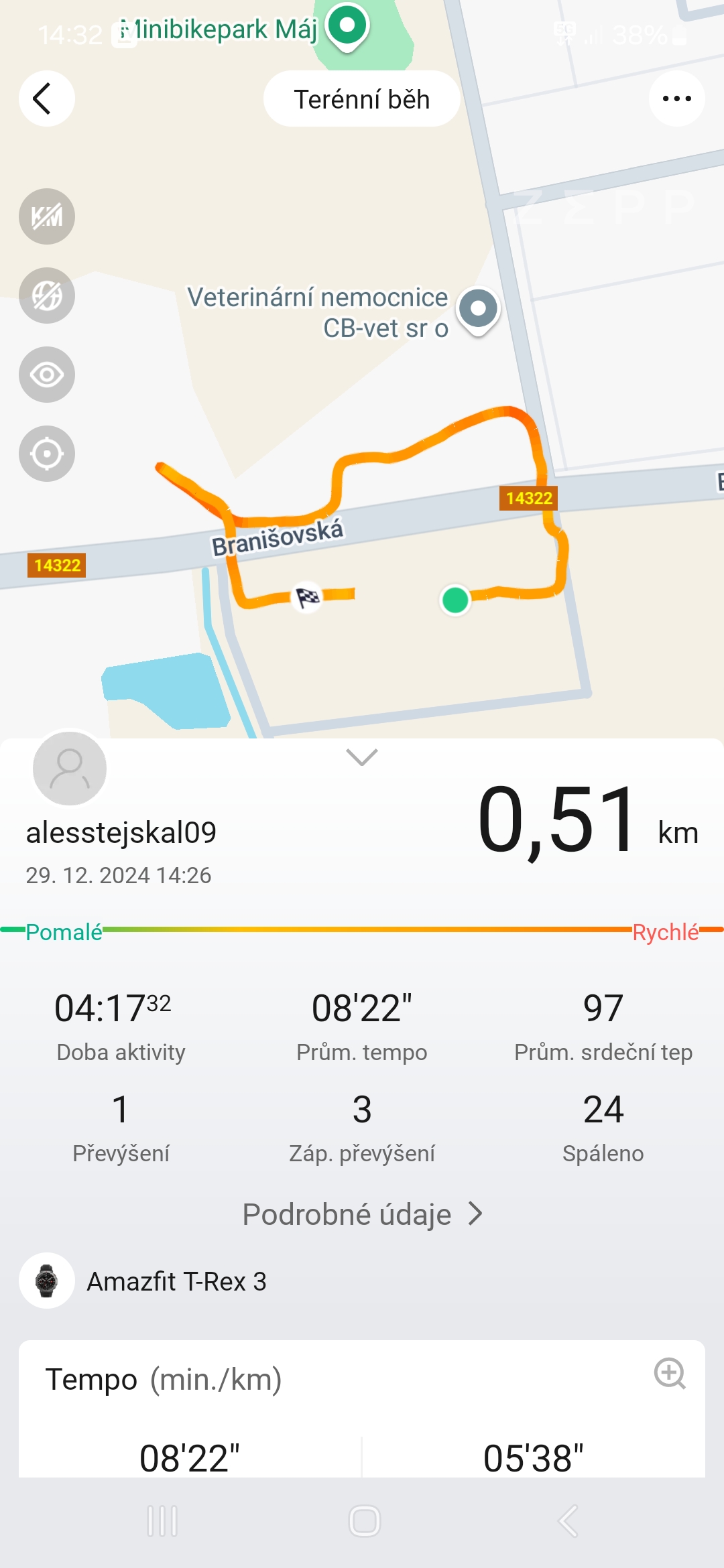724x1568 pixels.
Task: Tap the eye icon to hide route
Action: [x=46, y=375]
